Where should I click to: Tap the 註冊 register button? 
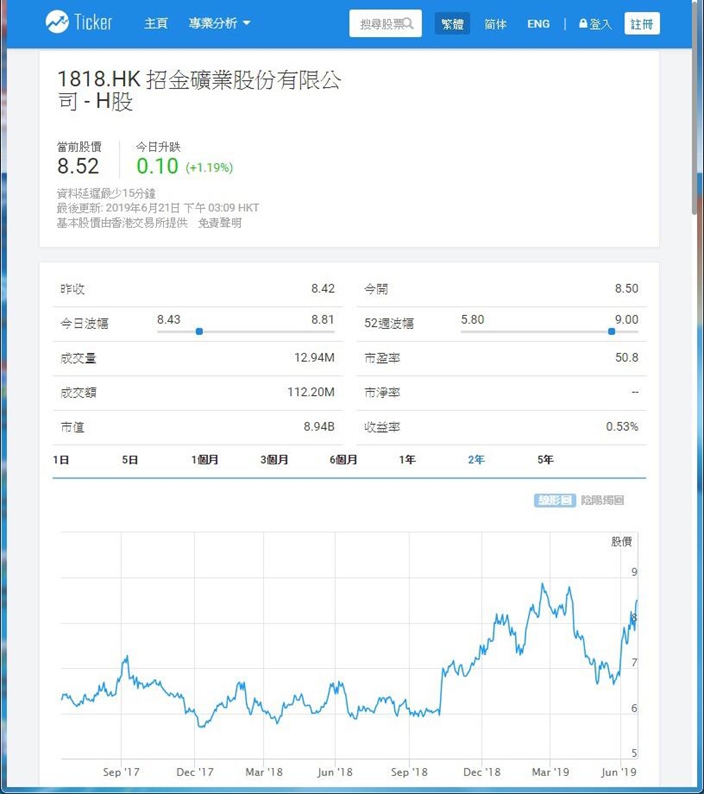642,24
